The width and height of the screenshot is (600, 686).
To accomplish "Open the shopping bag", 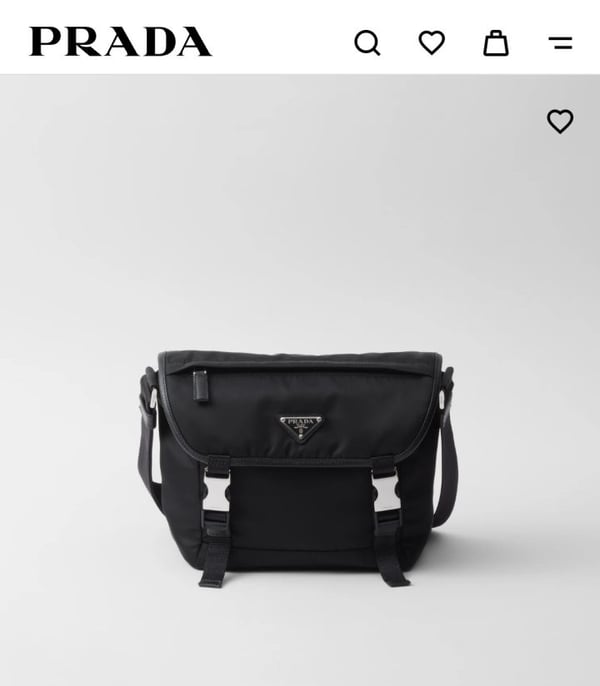I will click(496, 43).
